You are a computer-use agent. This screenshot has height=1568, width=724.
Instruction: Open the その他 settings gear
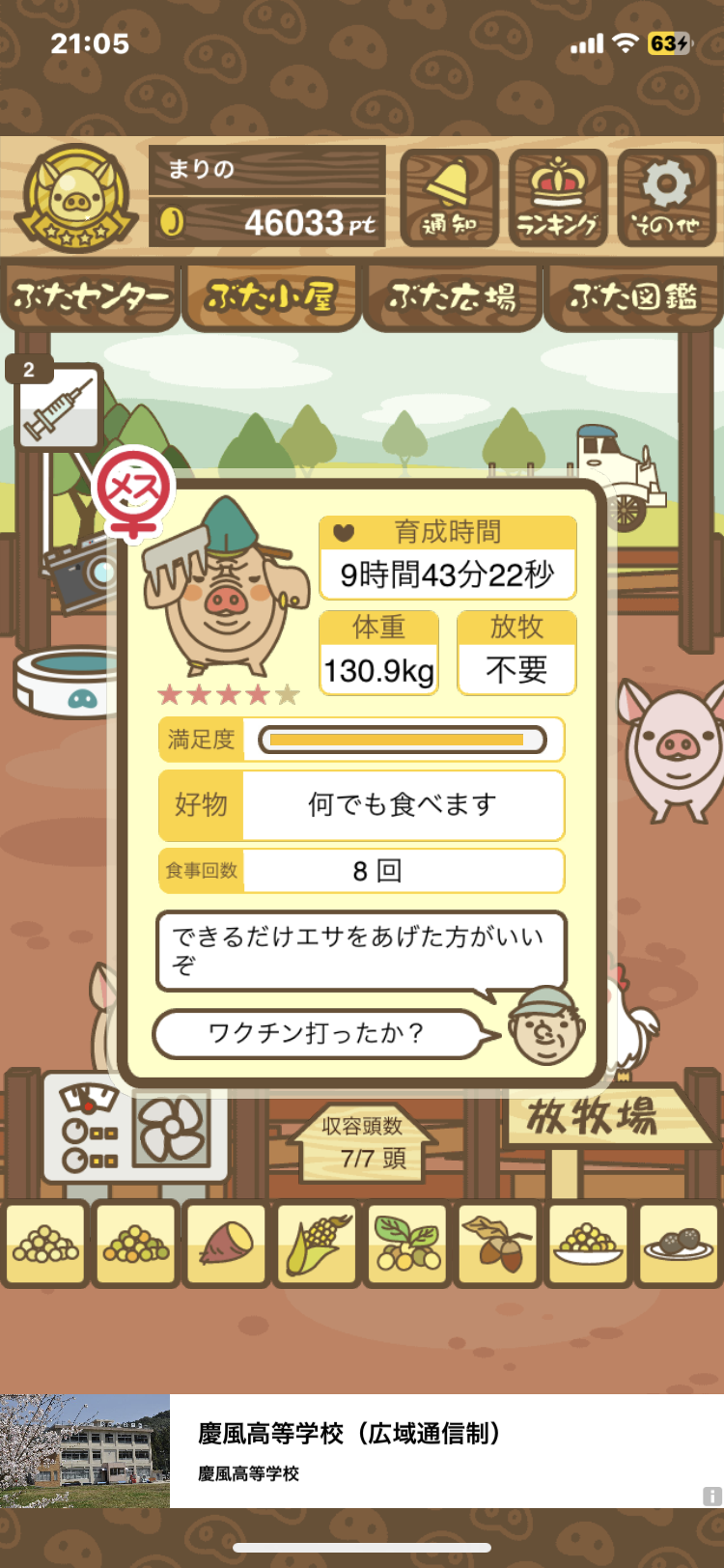click(666, 198)
